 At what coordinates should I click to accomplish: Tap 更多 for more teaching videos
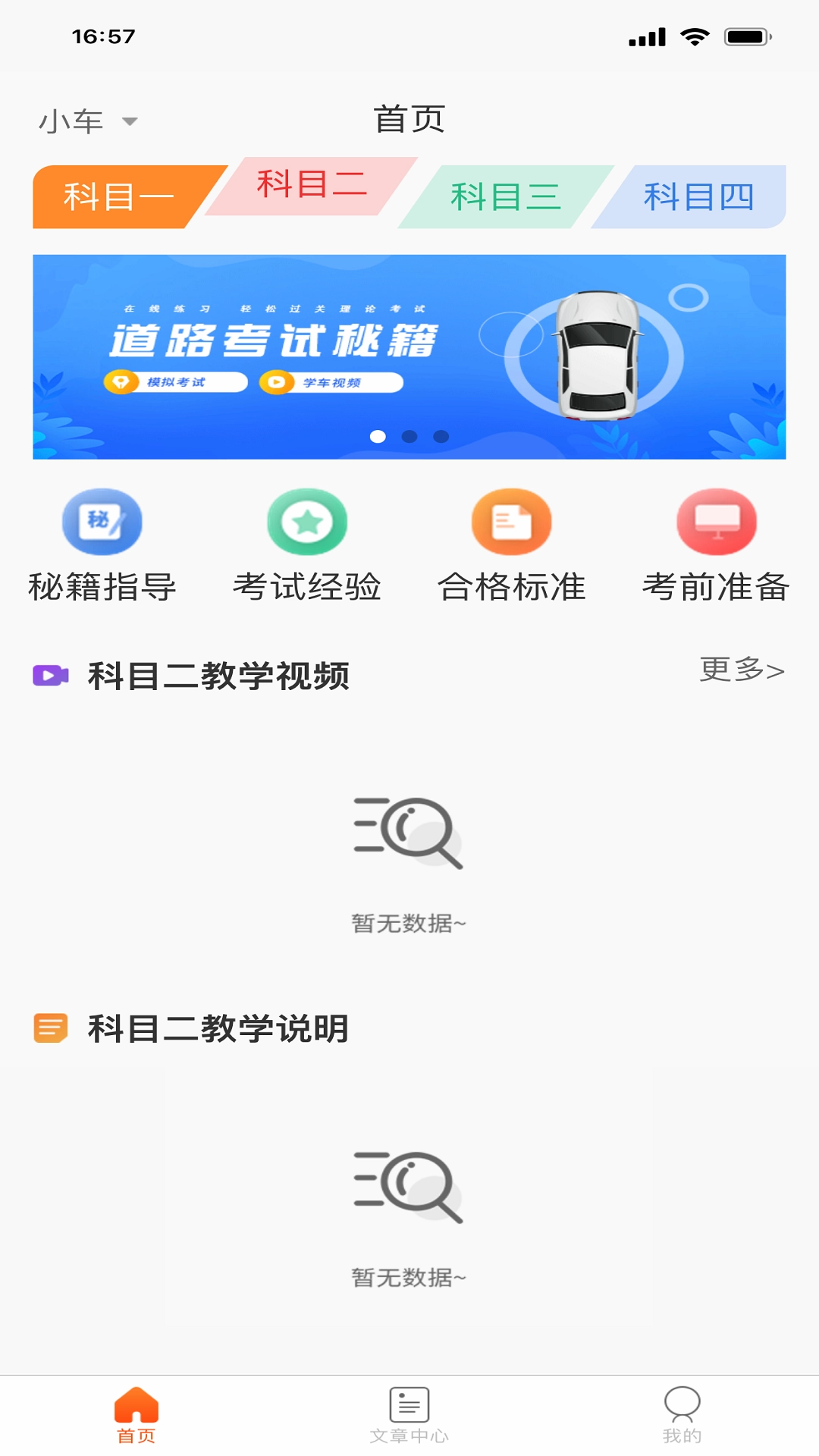(741, 670)
